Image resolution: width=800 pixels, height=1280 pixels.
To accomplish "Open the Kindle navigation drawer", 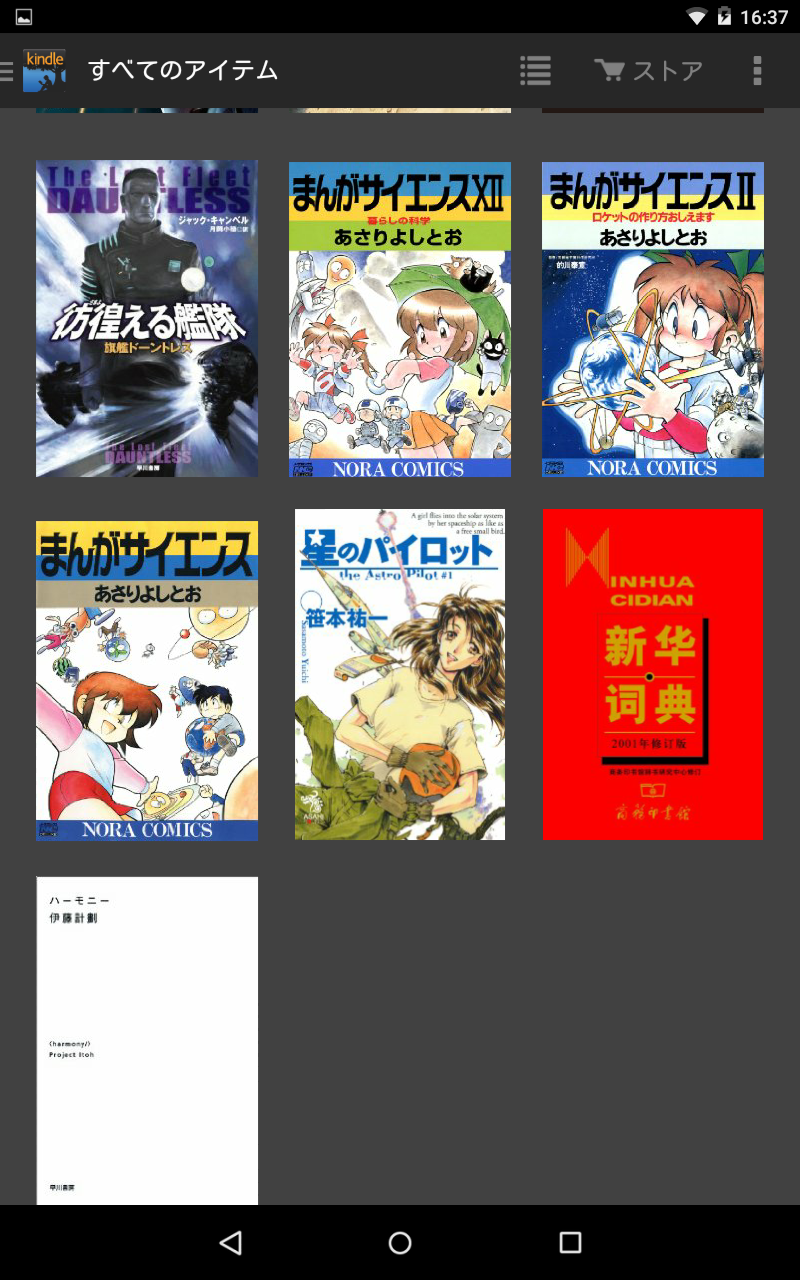I will click(33, 70).
